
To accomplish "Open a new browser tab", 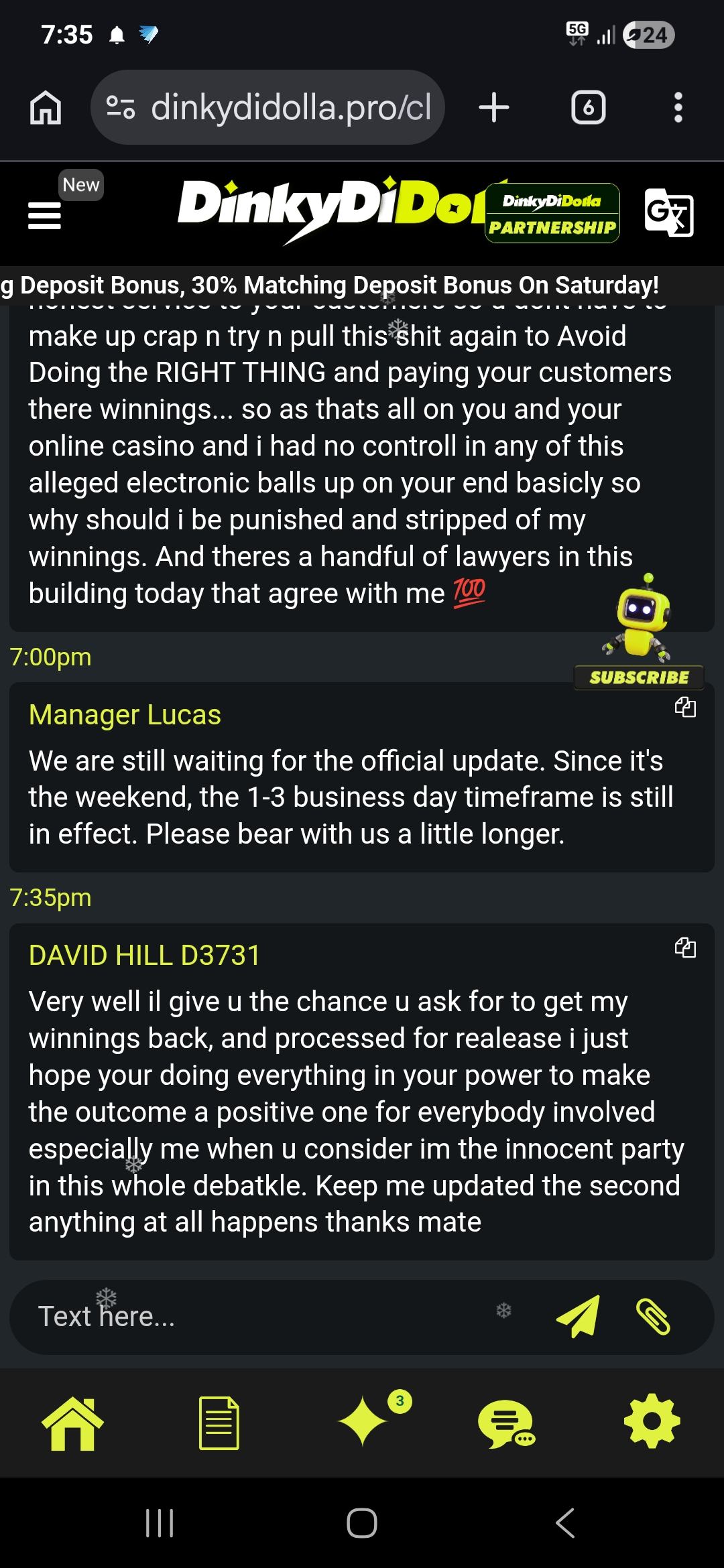I will [x=494, y=108].
